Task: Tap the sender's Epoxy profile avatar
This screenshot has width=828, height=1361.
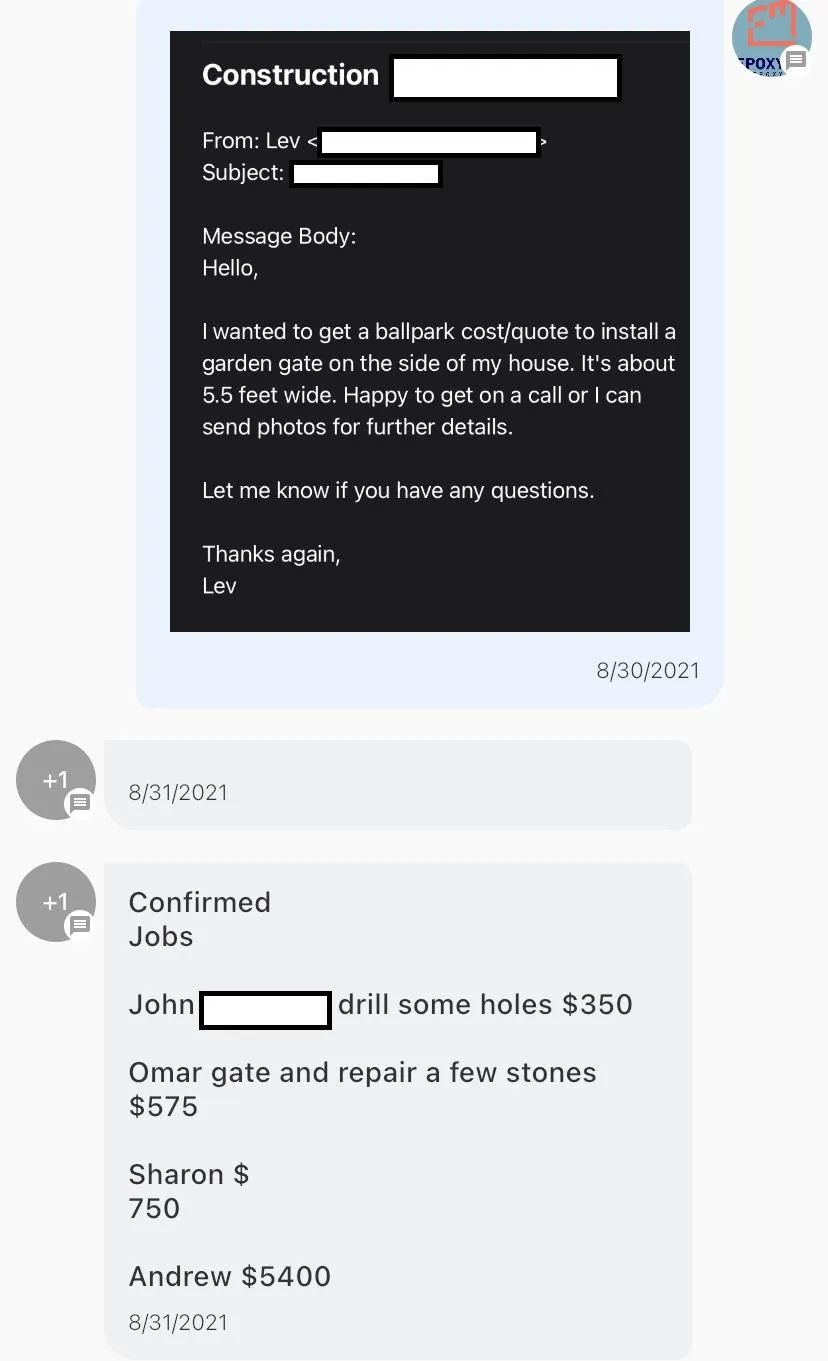Action: (x=771, y=38)
